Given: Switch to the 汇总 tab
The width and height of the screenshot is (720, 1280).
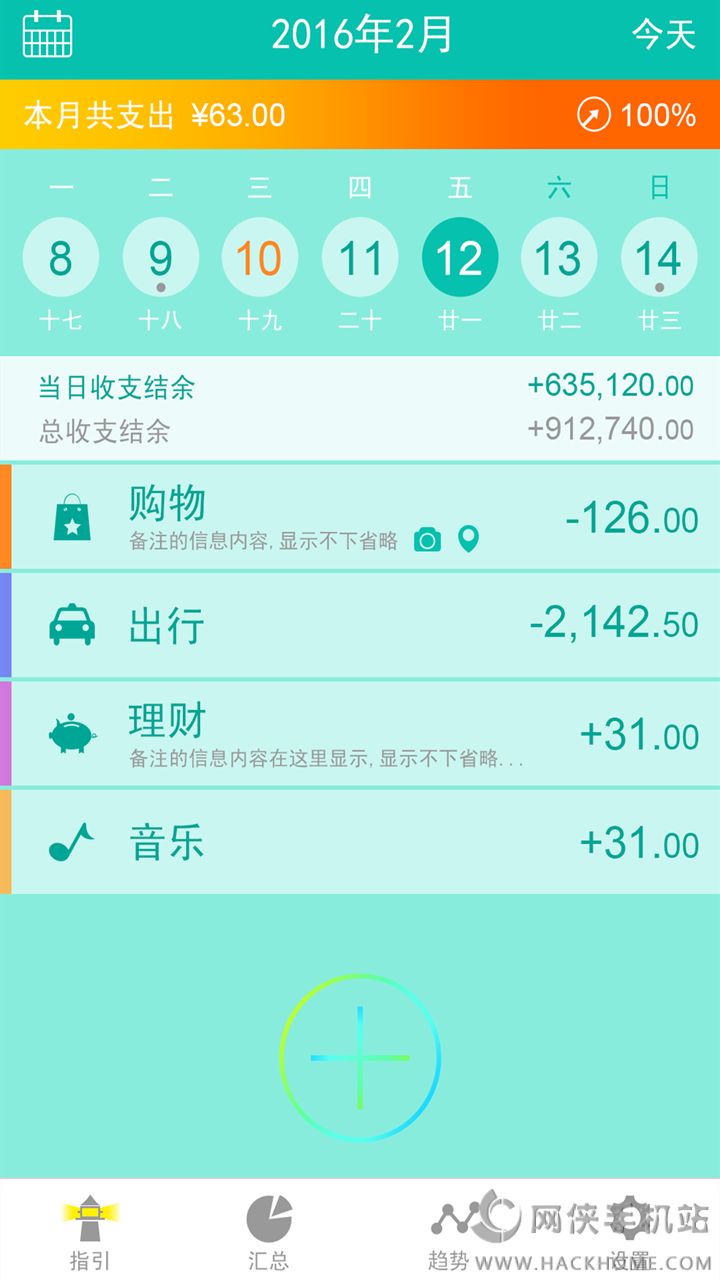Looking at the screenshot, I should coord(269,1230).
